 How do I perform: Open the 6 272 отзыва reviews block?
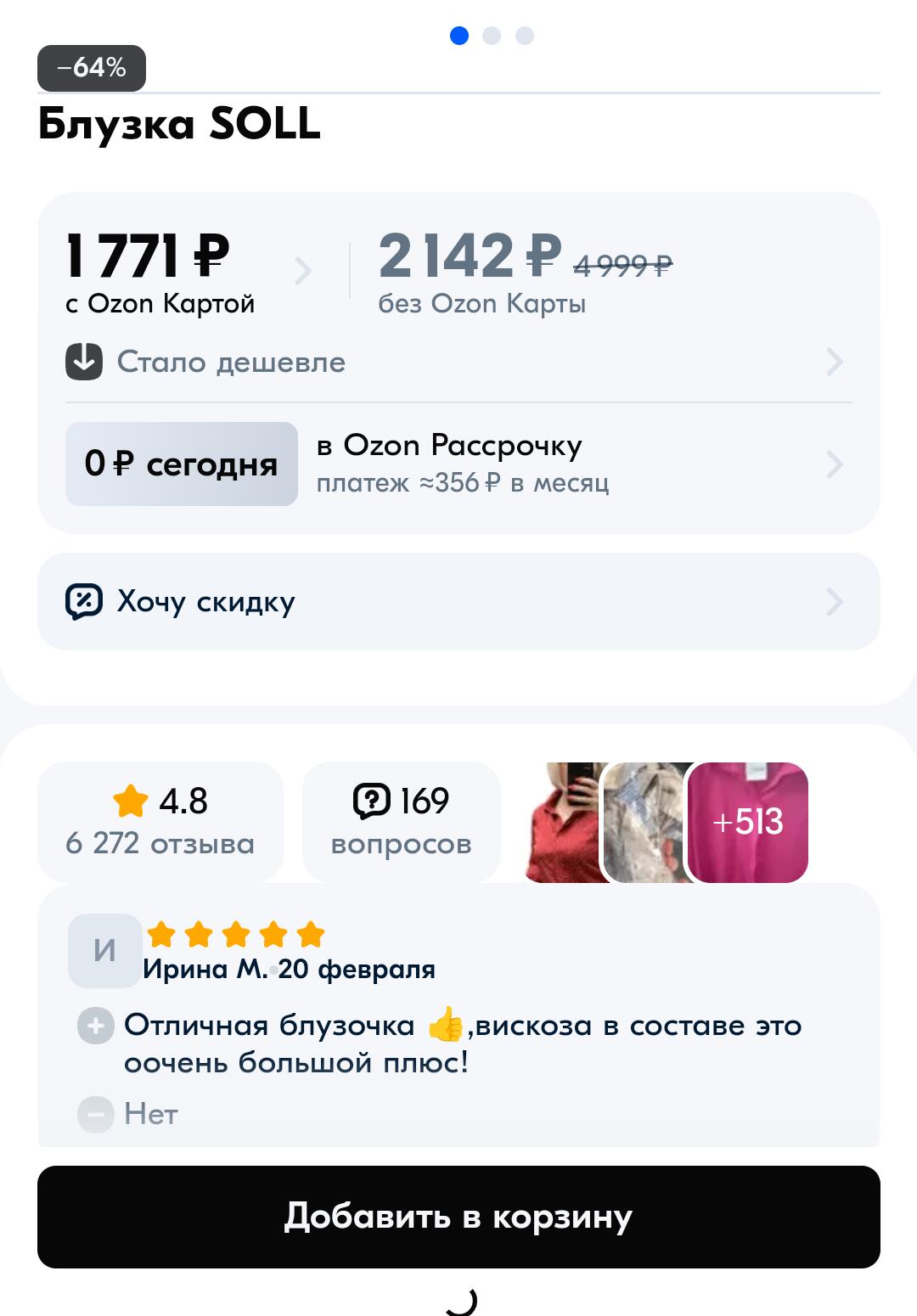pyautogui.click(x=160, y=821)
